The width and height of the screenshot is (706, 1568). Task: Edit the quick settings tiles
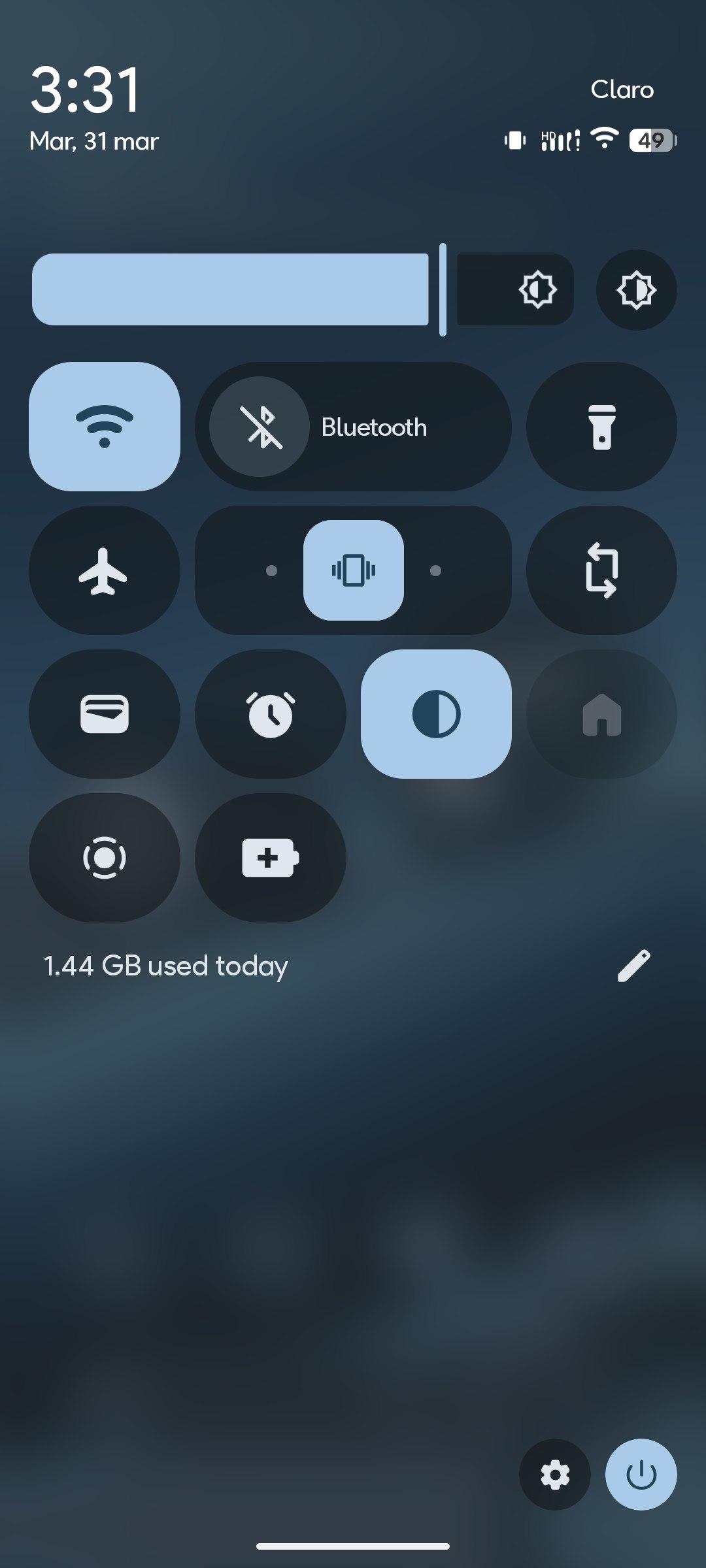[633, 966]
